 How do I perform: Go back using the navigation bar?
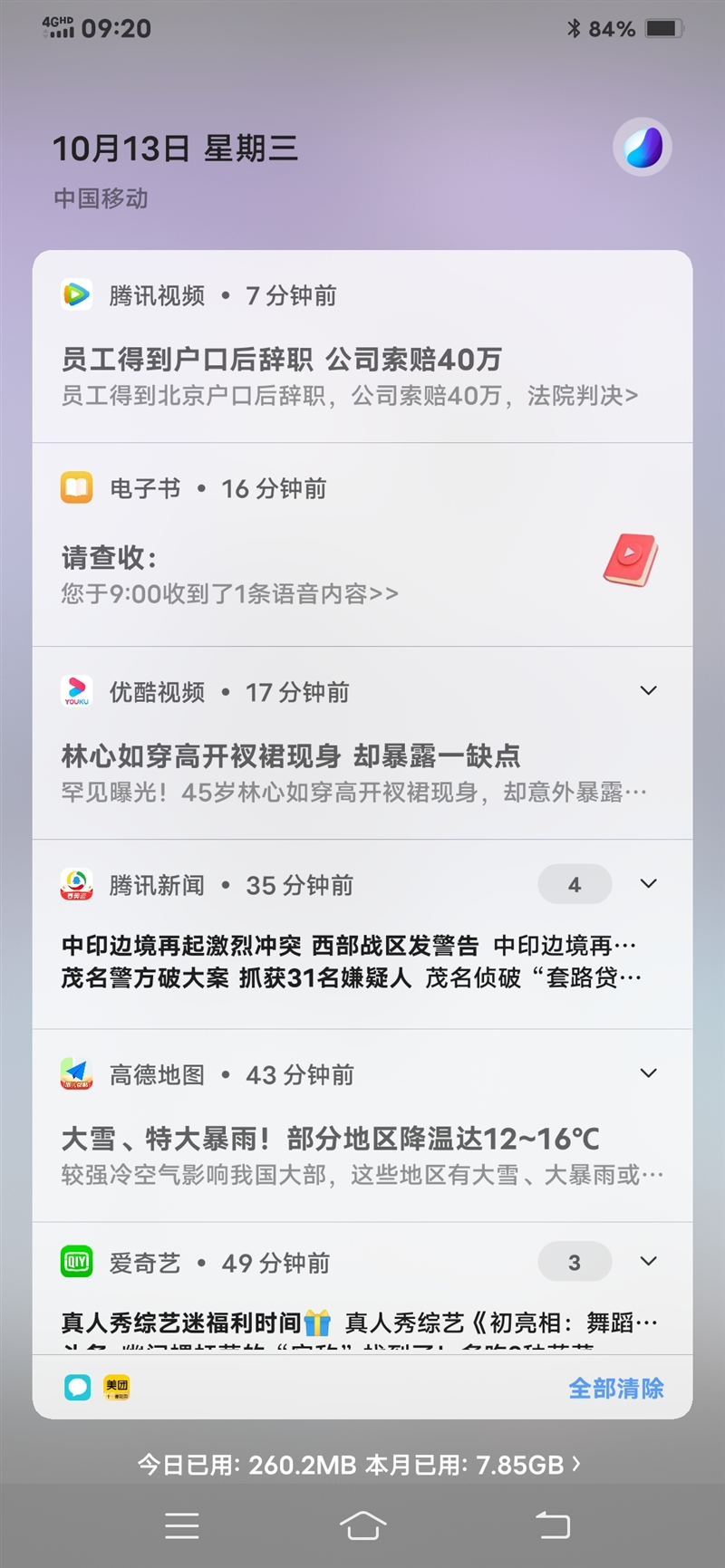pyautogui.click(x=552, y=1525)
